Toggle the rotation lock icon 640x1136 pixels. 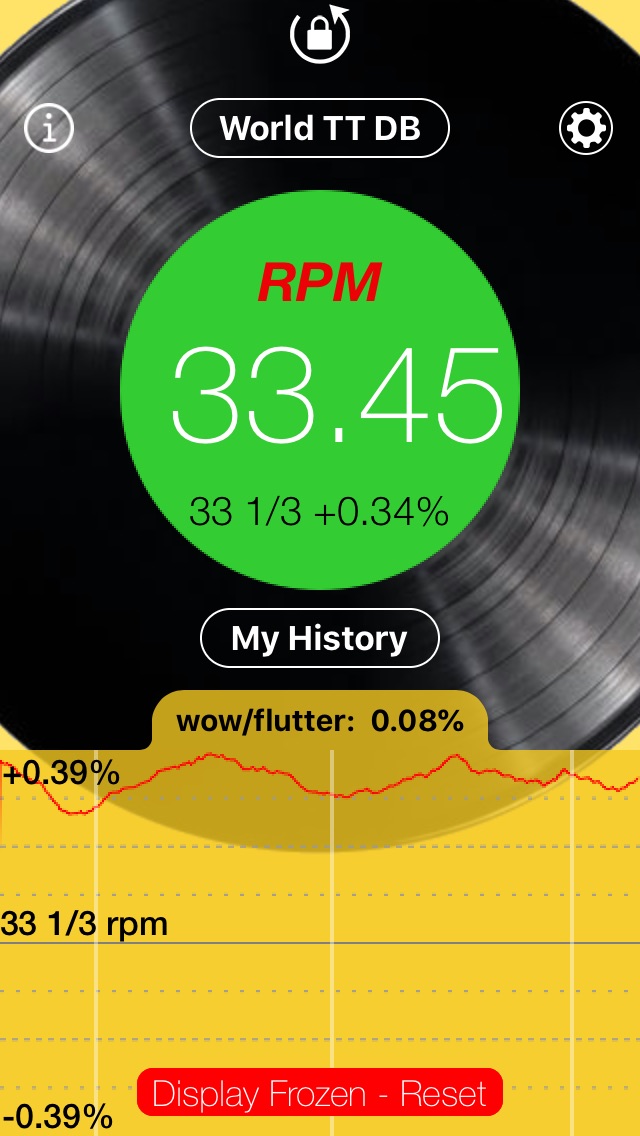tap(320, 33)
